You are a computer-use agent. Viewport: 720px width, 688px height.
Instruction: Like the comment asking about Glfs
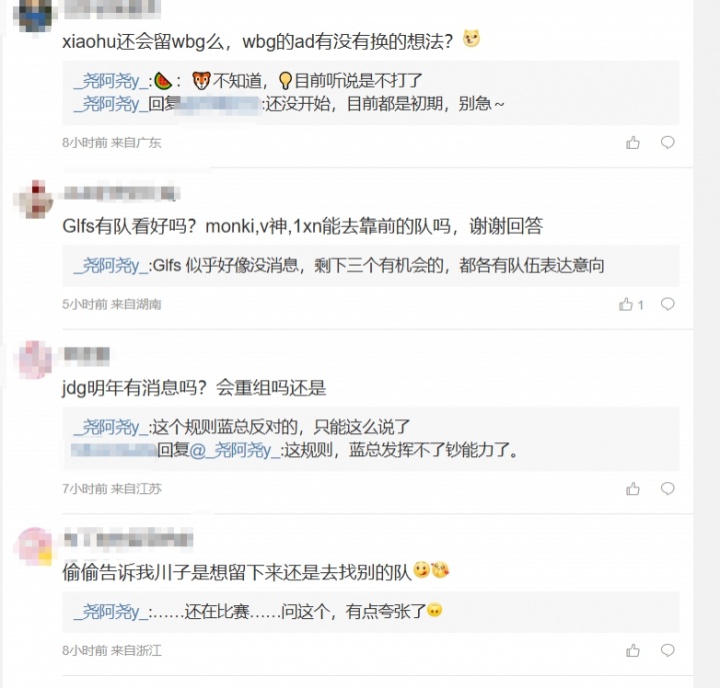coord(627,304)
